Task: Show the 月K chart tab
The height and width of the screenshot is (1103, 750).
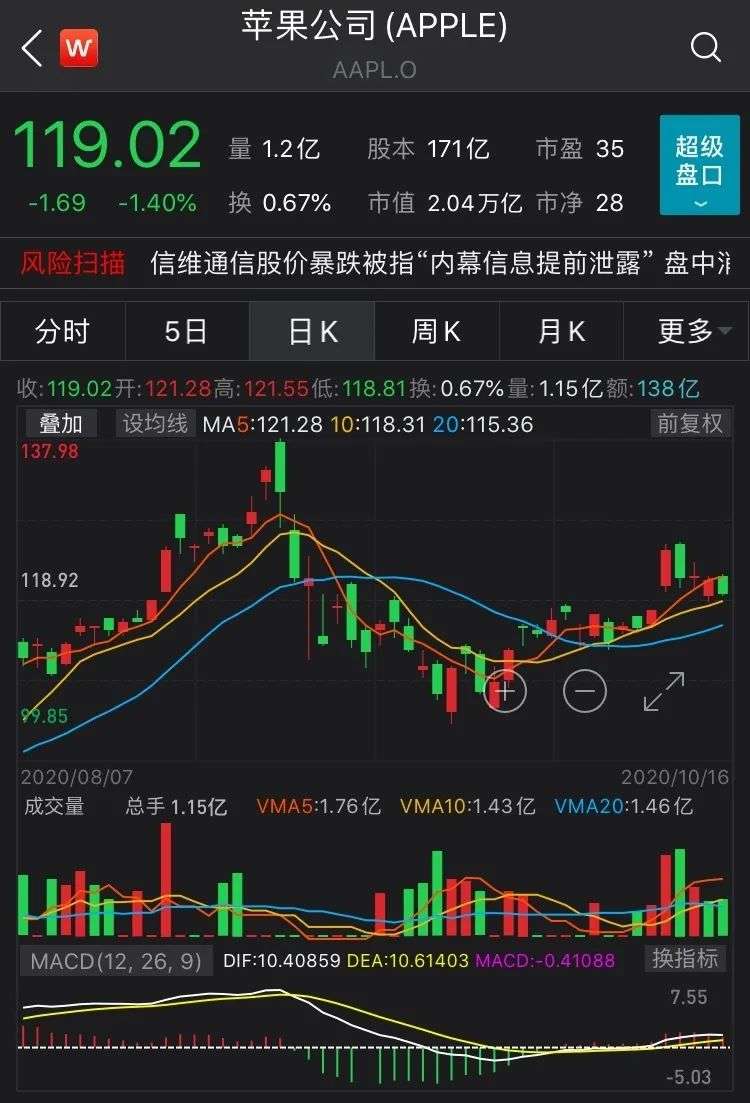Action: 561,331
